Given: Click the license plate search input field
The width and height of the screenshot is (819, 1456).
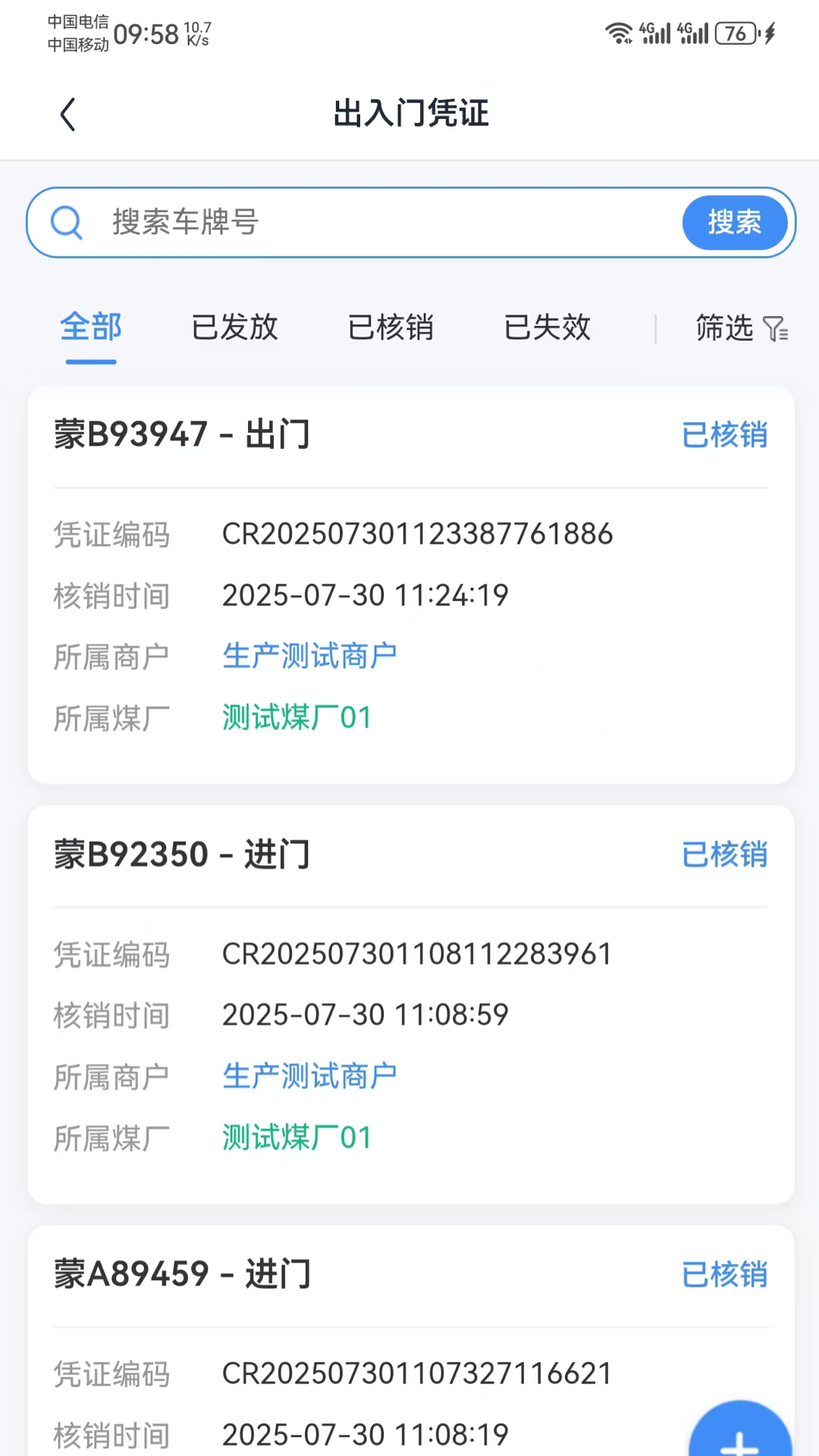Looking at the screenshot, I should 341,222.
